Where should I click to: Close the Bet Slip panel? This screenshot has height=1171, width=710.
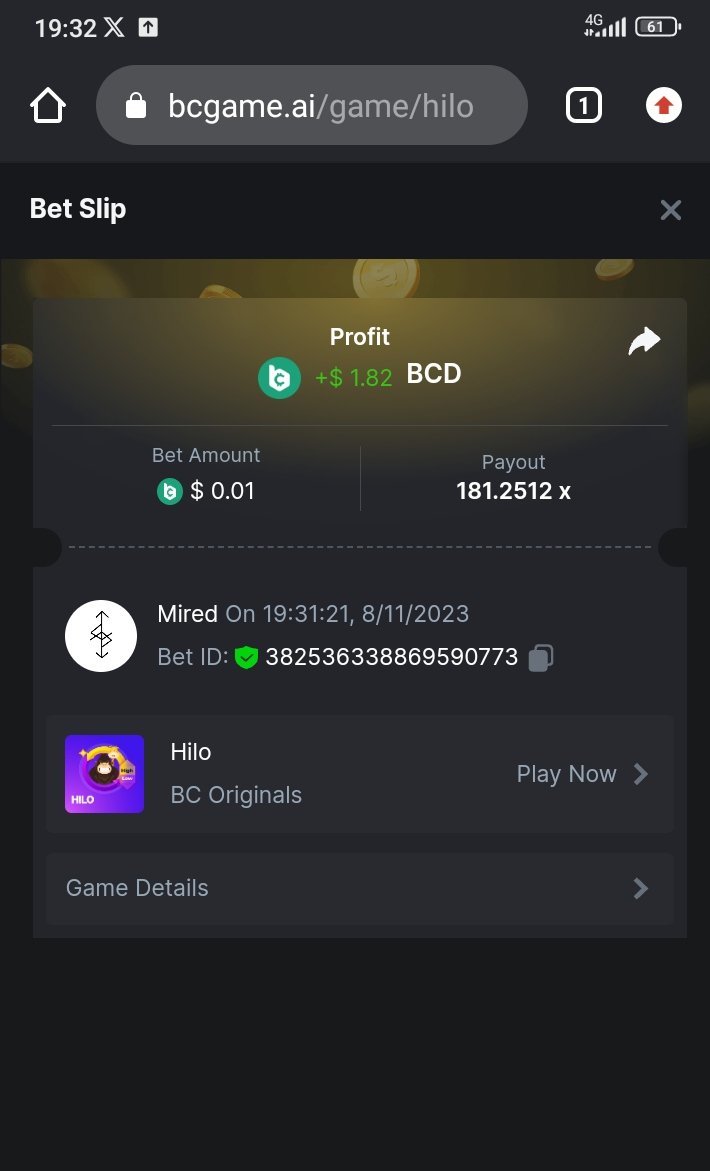(670, 209)
